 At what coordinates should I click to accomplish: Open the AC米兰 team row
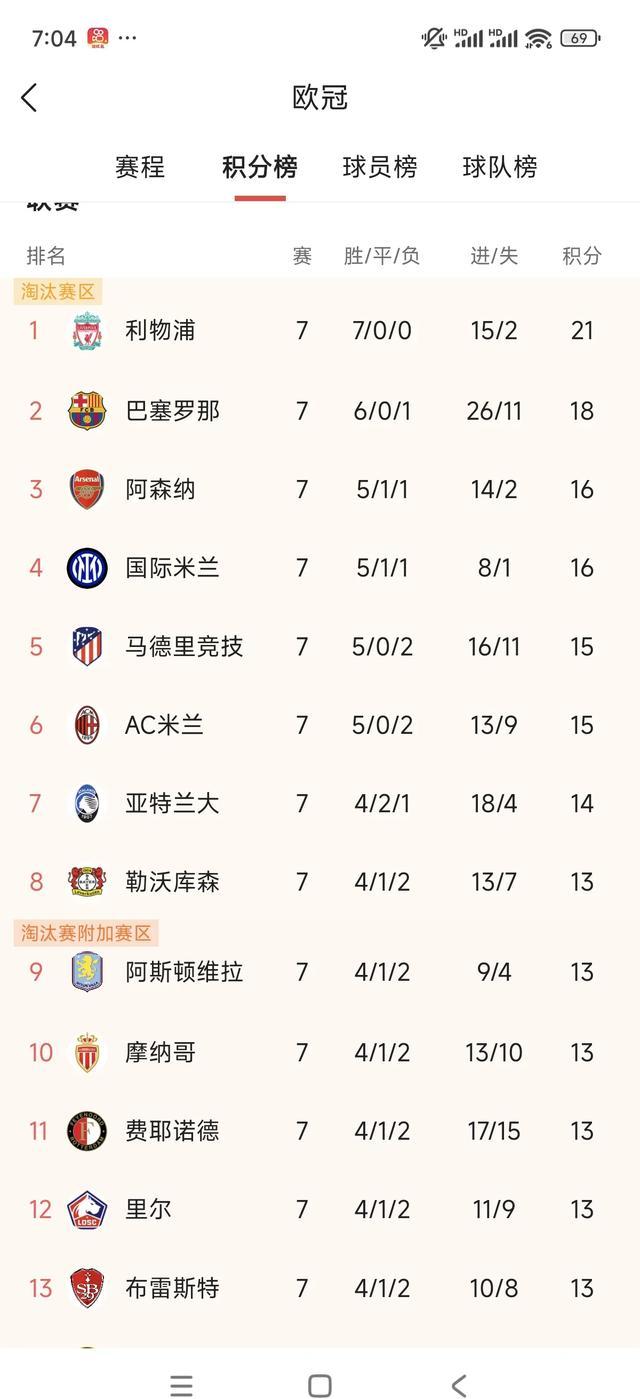164,725
